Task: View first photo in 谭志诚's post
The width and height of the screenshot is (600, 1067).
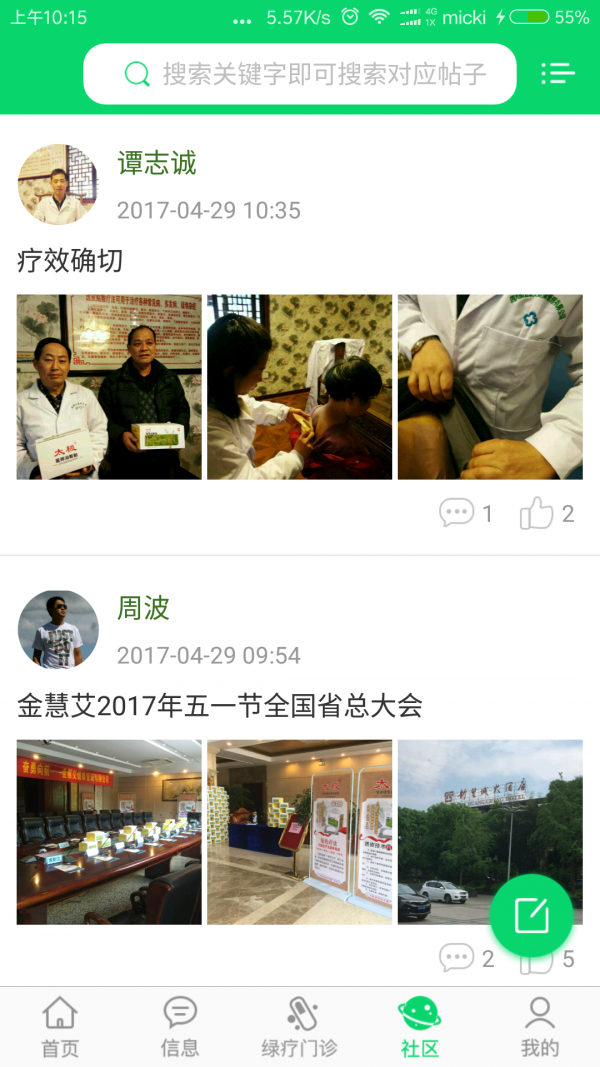Action: 109,387
